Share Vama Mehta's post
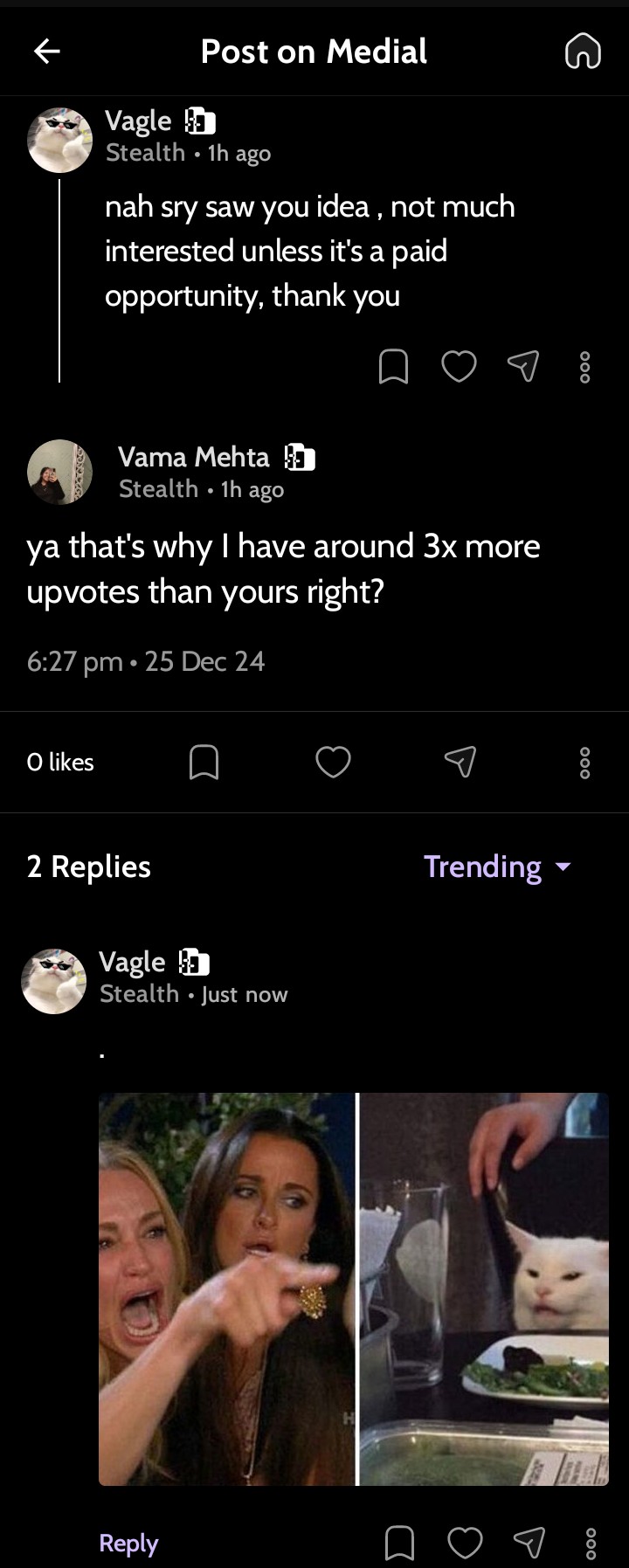This screenshot has height=1568, width=629. pyautogui.click(x=460, y=762)
